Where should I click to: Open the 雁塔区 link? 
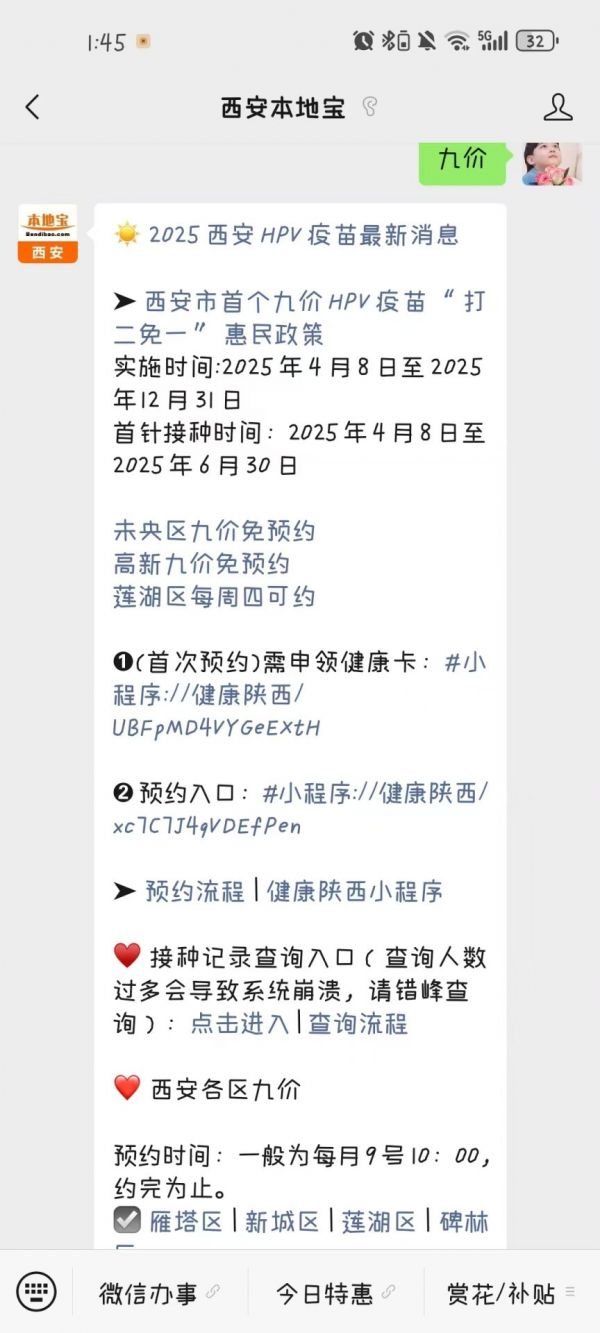pos(185,1221)
